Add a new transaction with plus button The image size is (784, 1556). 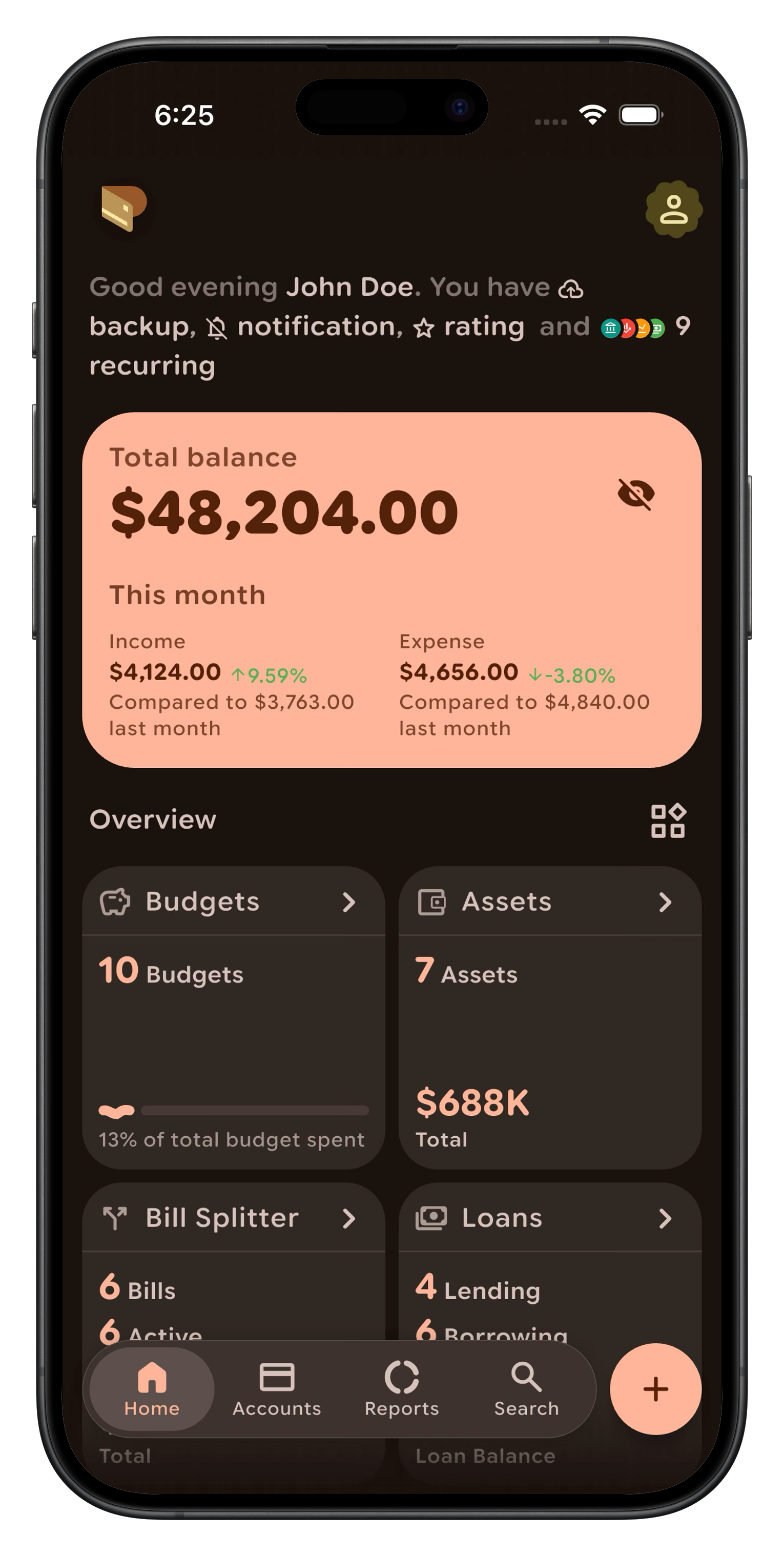[x=655, y=1389]
